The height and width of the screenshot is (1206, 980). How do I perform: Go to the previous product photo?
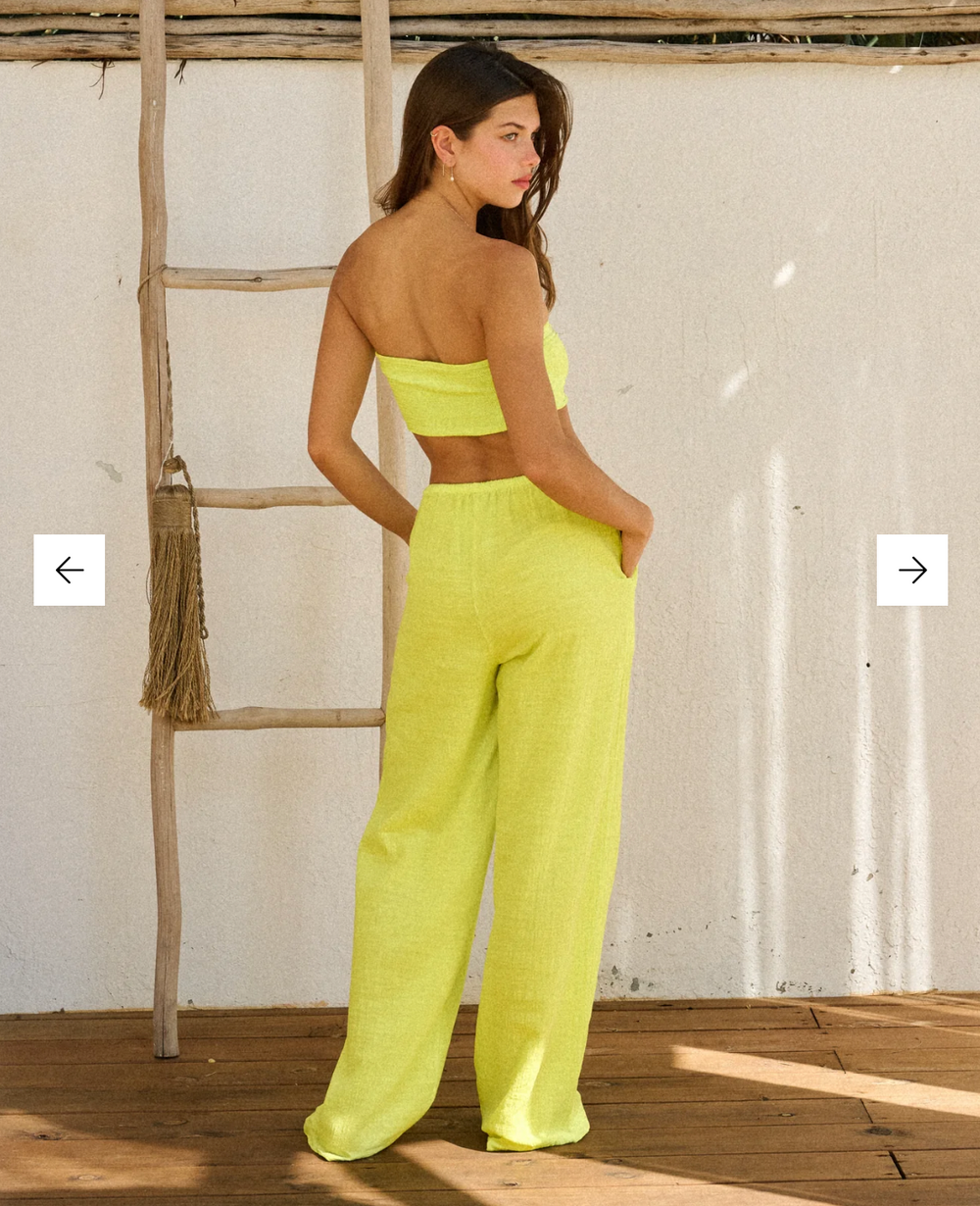tap(70, 570)
